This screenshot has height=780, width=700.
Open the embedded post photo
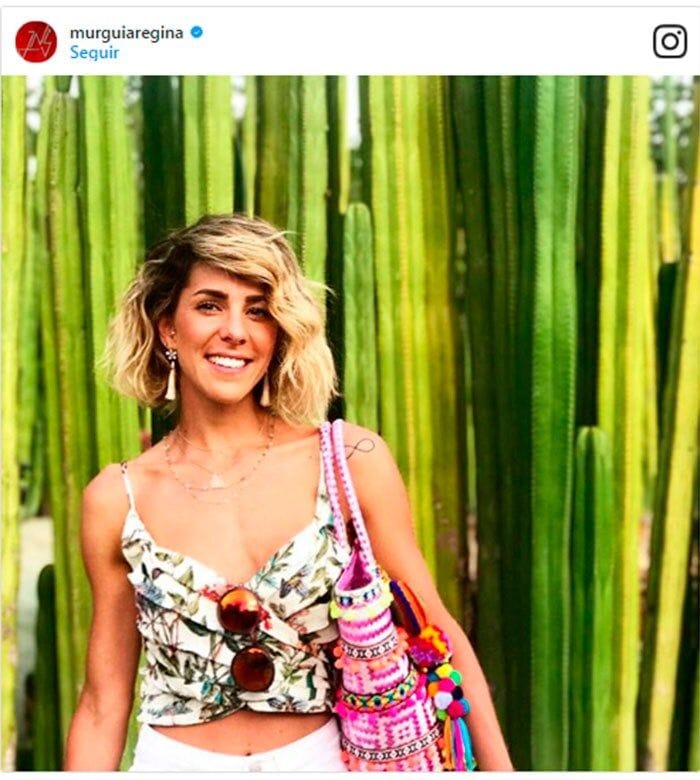click(x=350, y=423)
